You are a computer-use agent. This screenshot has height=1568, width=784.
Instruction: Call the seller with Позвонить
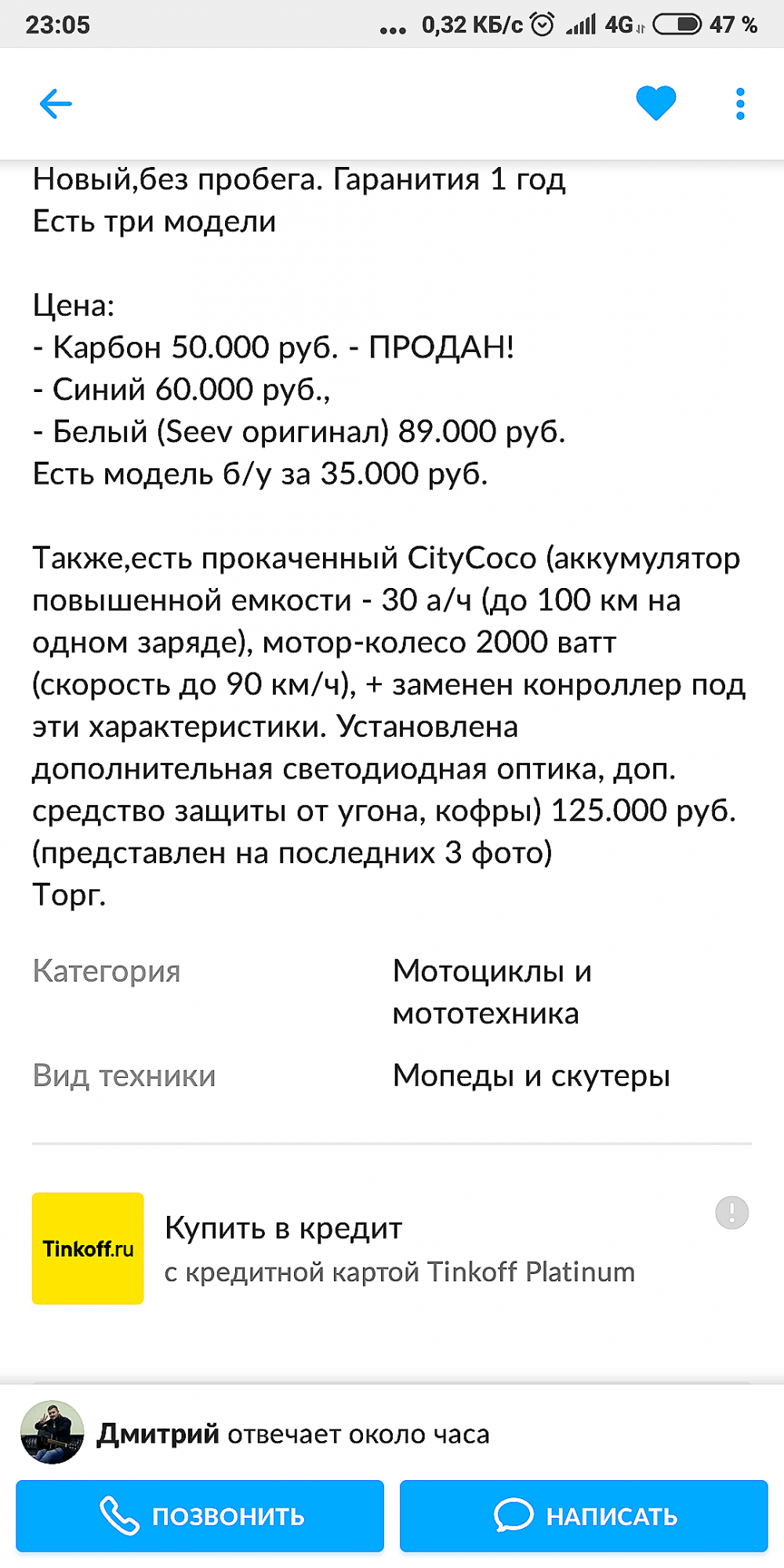pyautogui.click(x=200, y=1515)
